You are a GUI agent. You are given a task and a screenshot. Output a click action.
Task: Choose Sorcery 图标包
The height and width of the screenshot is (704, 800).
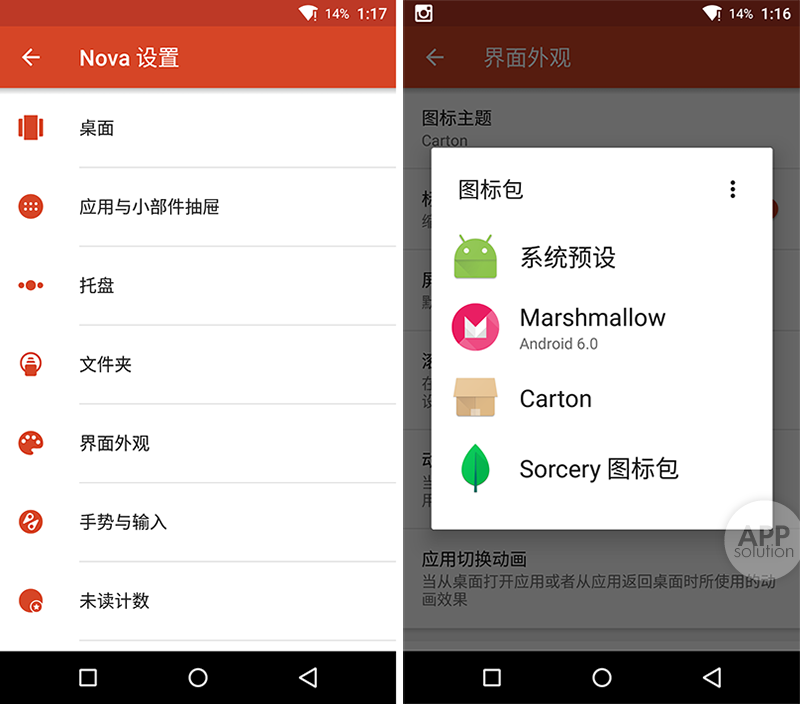coord(598,469)
